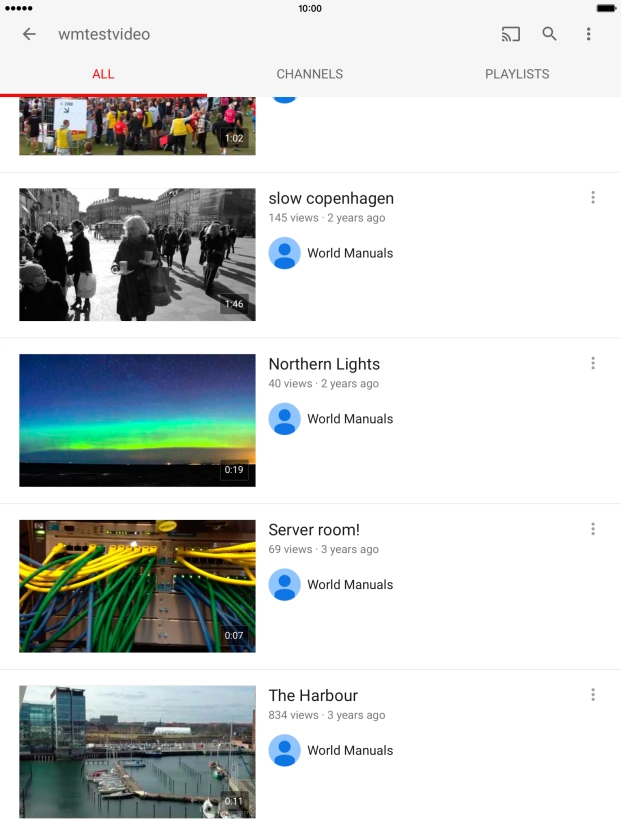Viewport: 621px width, 828px height.
Task: Open options for Server room!
Action: 593,529
